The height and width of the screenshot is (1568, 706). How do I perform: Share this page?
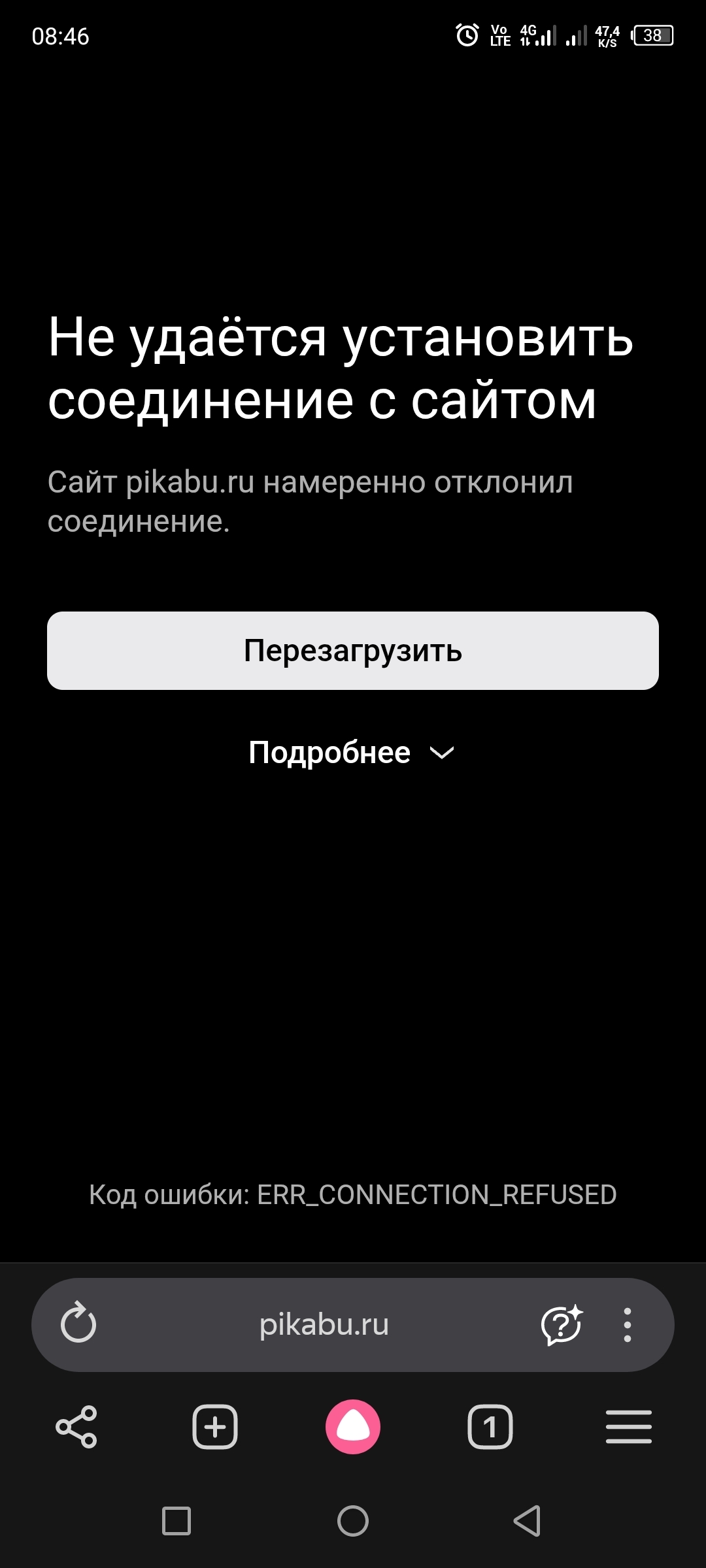pyautogui.click(x=76, y=1427)
